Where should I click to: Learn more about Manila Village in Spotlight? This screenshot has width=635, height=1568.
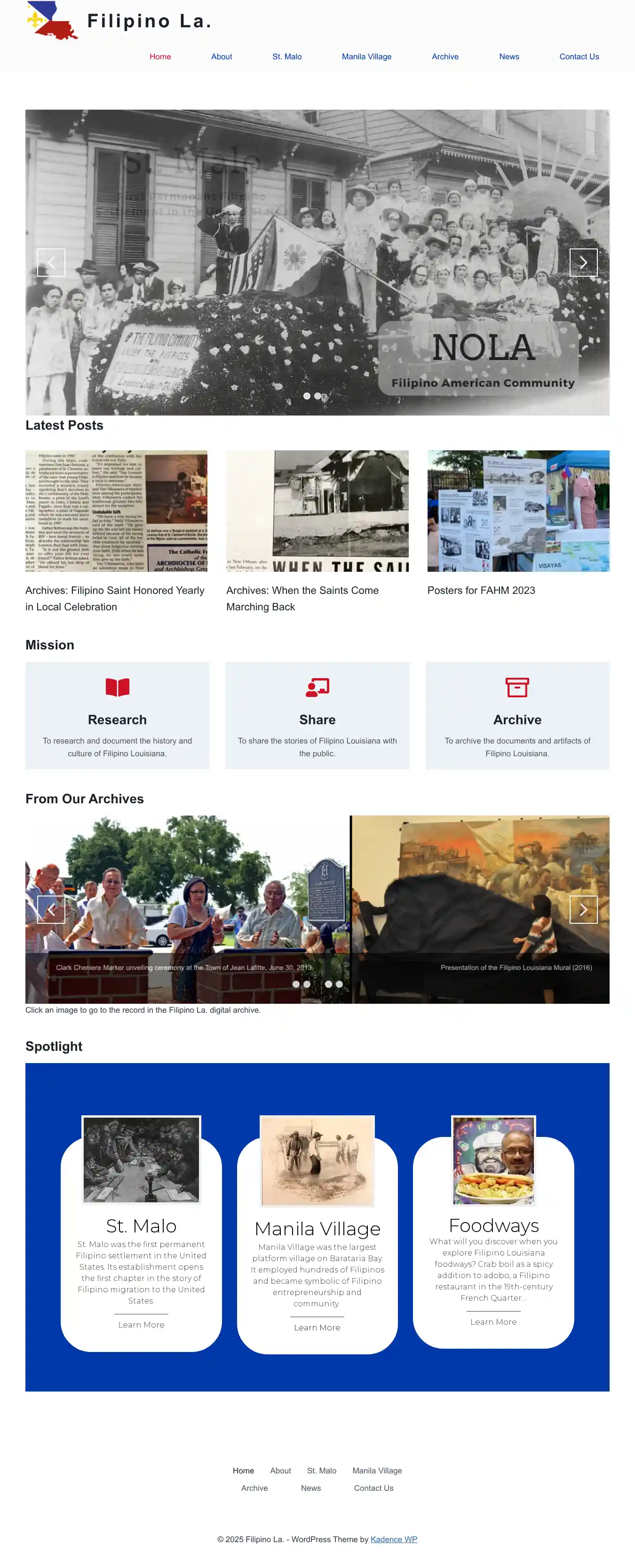pos(317,1328)
